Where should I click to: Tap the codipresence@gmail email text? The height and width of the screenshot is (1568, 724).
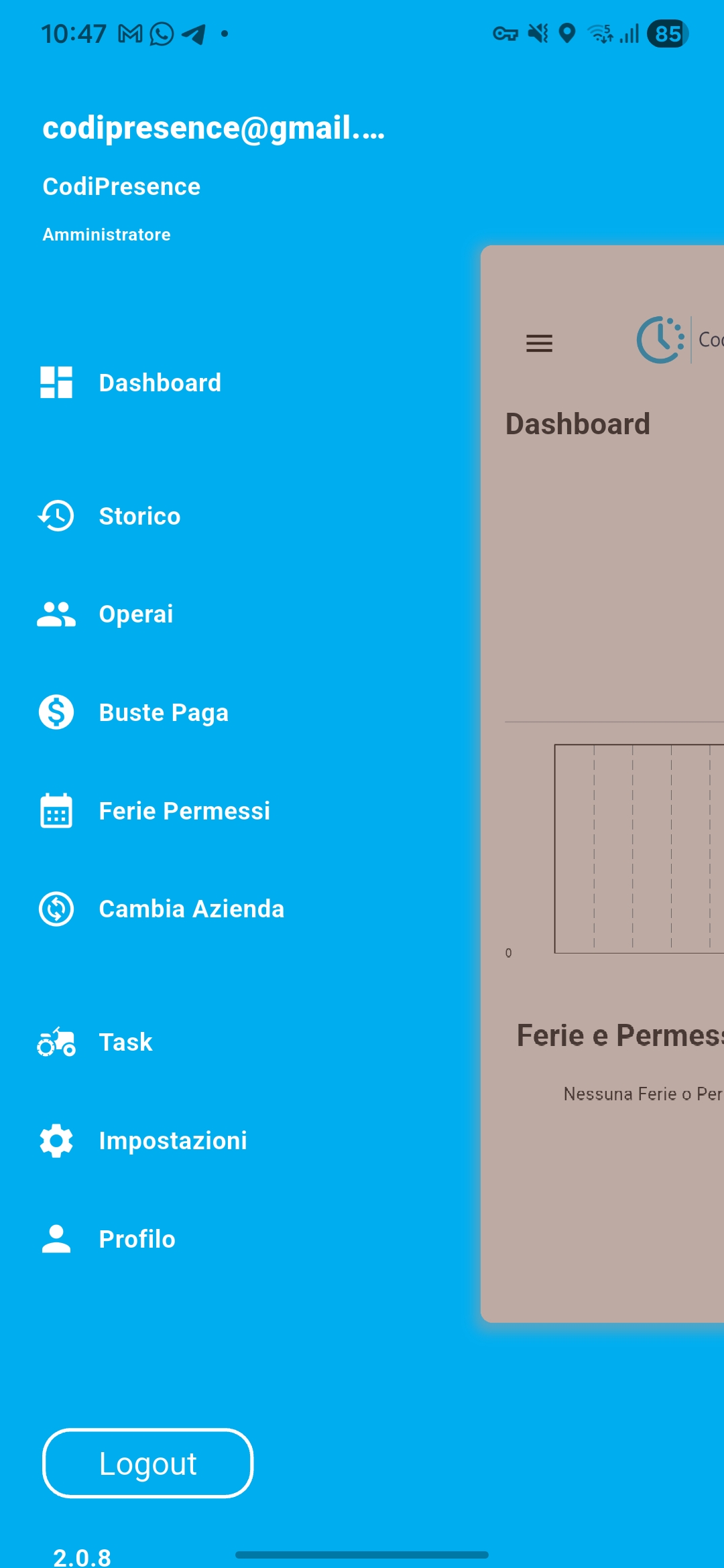tap(215, 127)
